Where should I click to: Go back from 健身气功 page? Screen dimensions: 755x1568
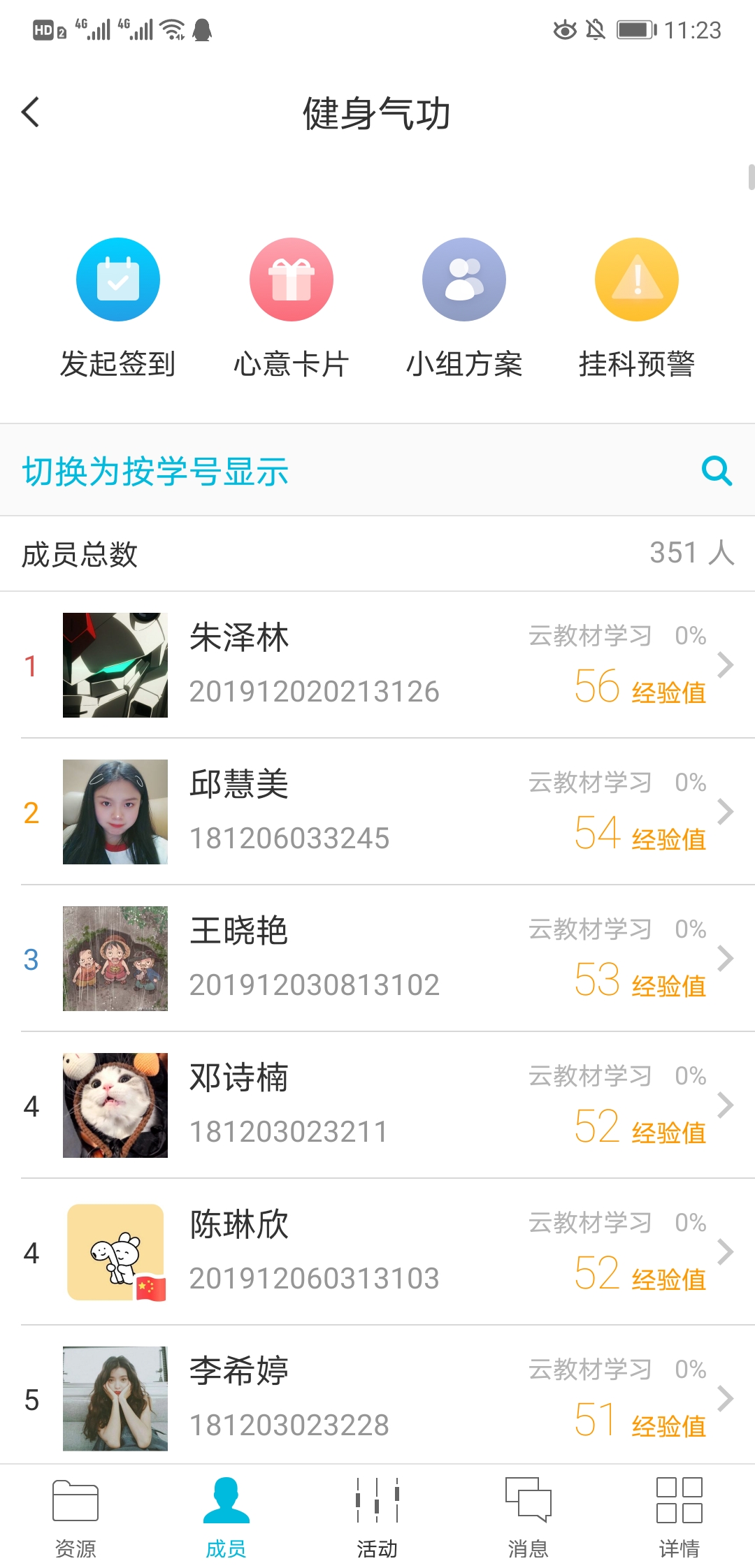[31, 112]
